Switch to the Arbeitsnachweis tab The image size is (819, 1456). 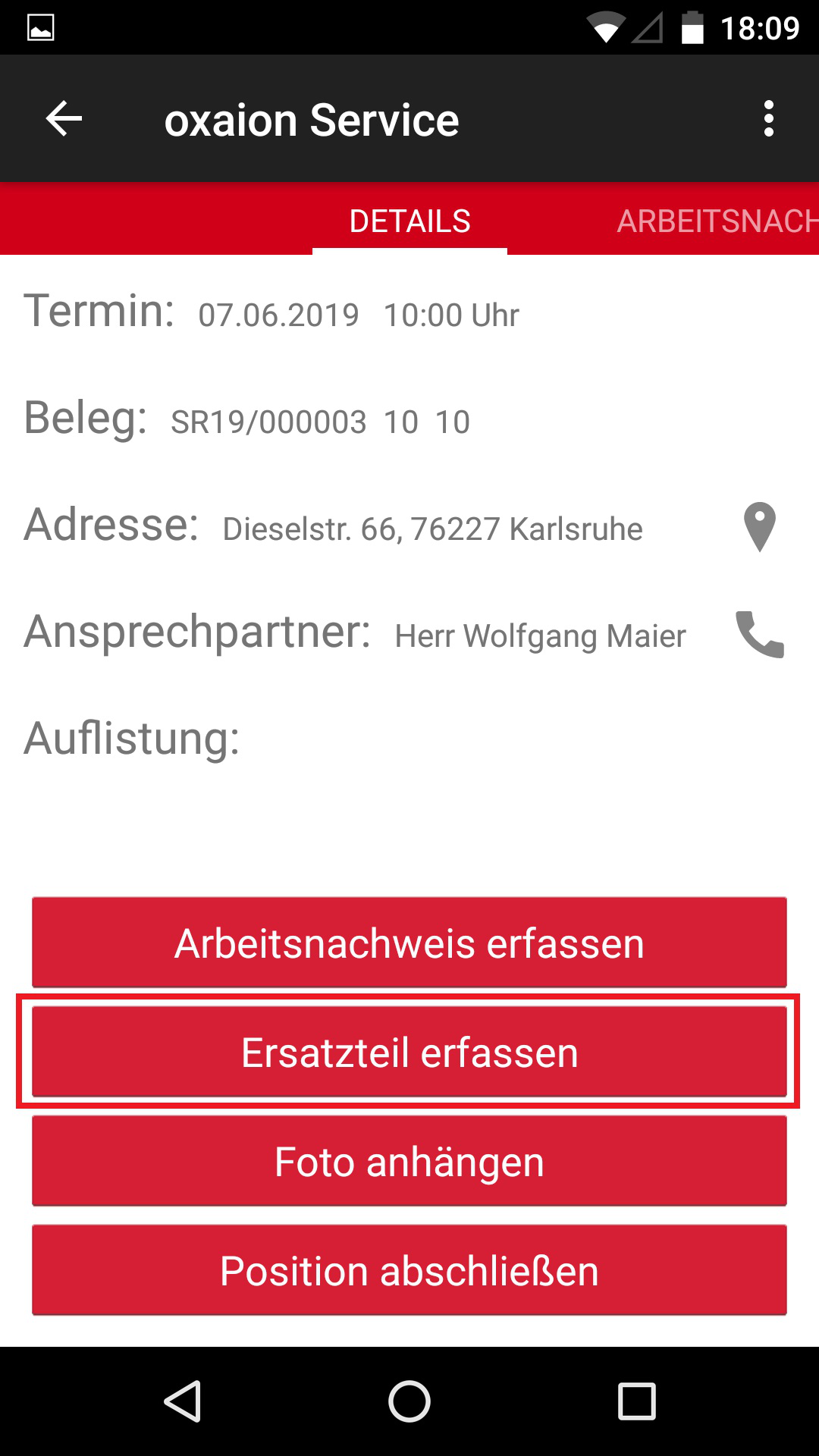click(717, 221)
